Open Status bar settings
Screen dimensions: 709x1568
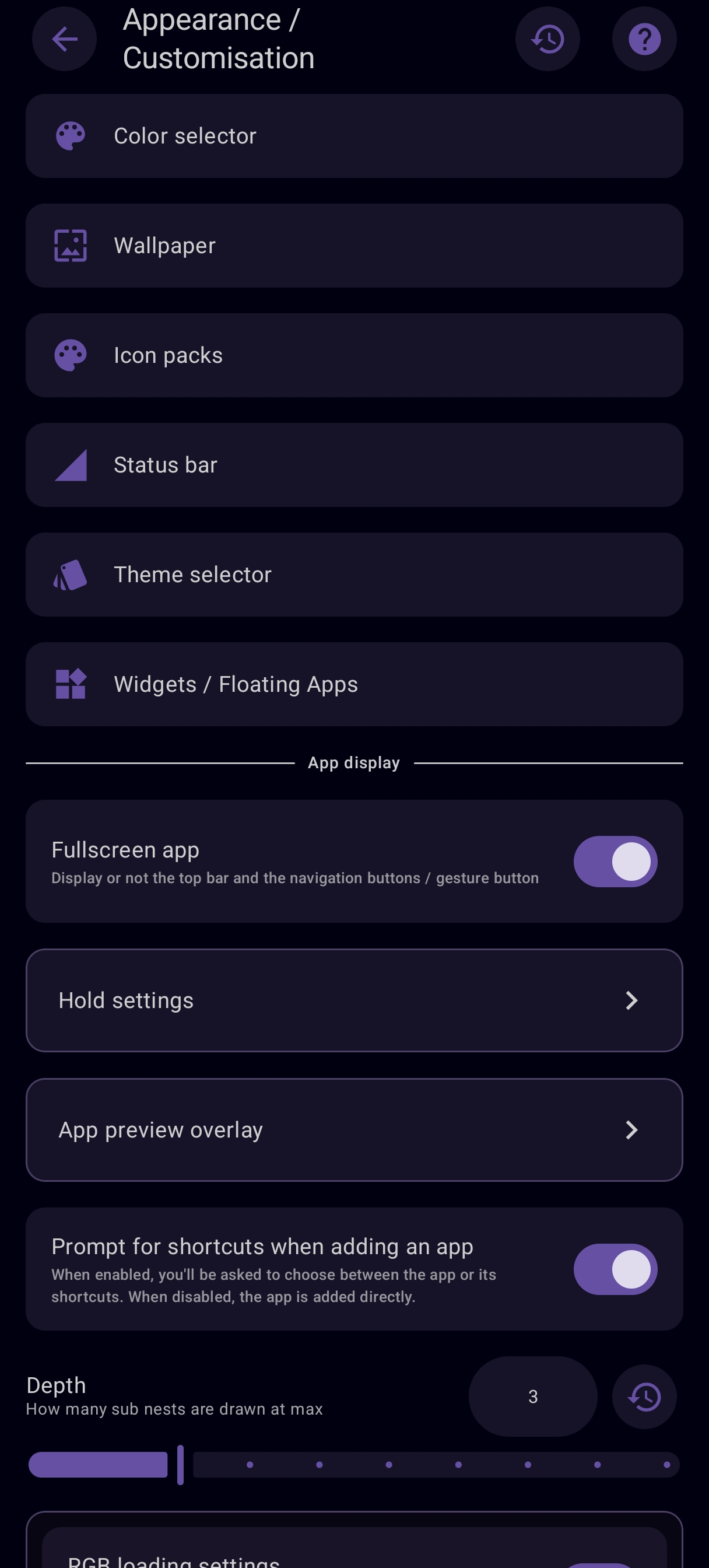(354, 465)
